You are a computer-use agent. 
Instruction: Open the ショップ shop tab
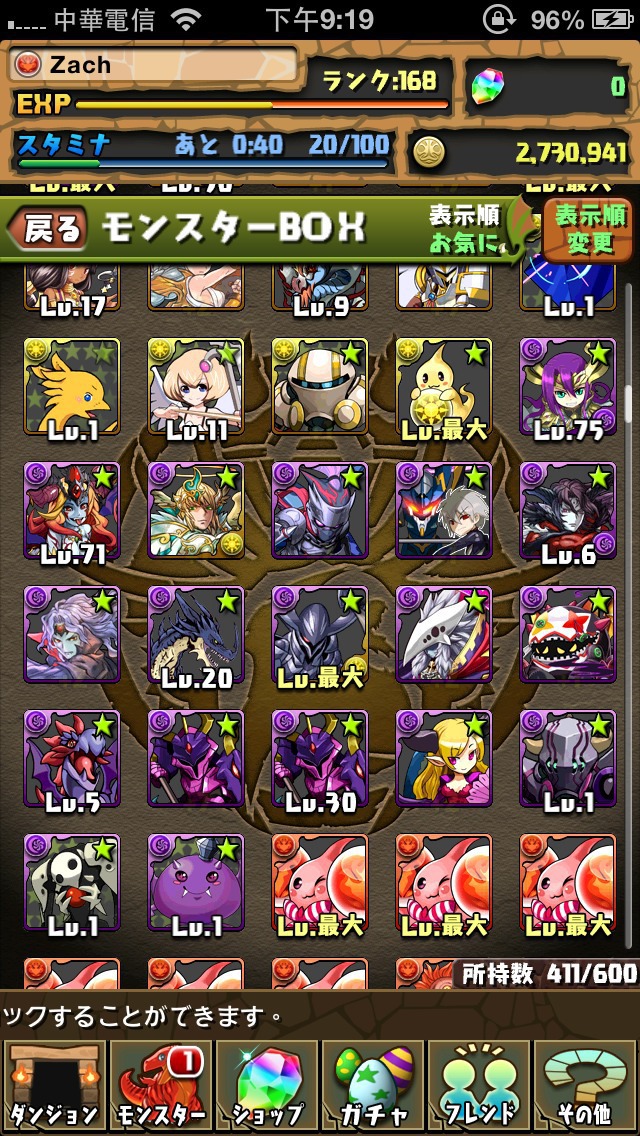(267, 1086)
